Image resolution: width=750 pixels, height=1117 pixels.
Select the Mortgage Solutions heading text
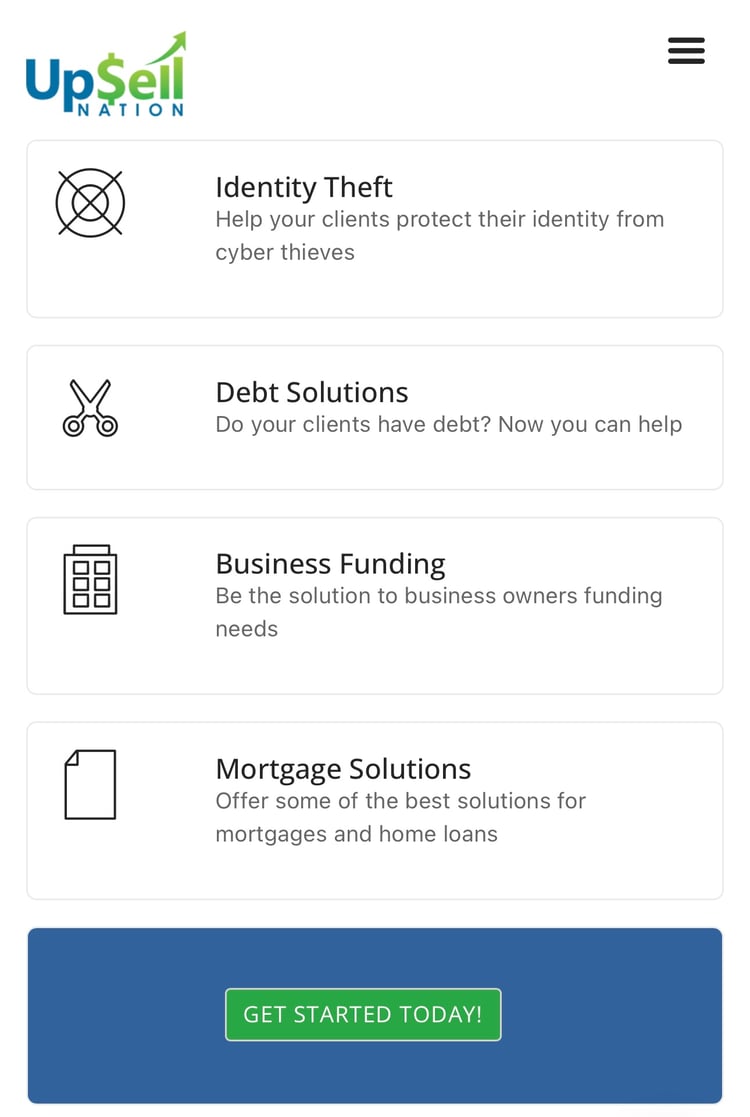click(343, 768)
